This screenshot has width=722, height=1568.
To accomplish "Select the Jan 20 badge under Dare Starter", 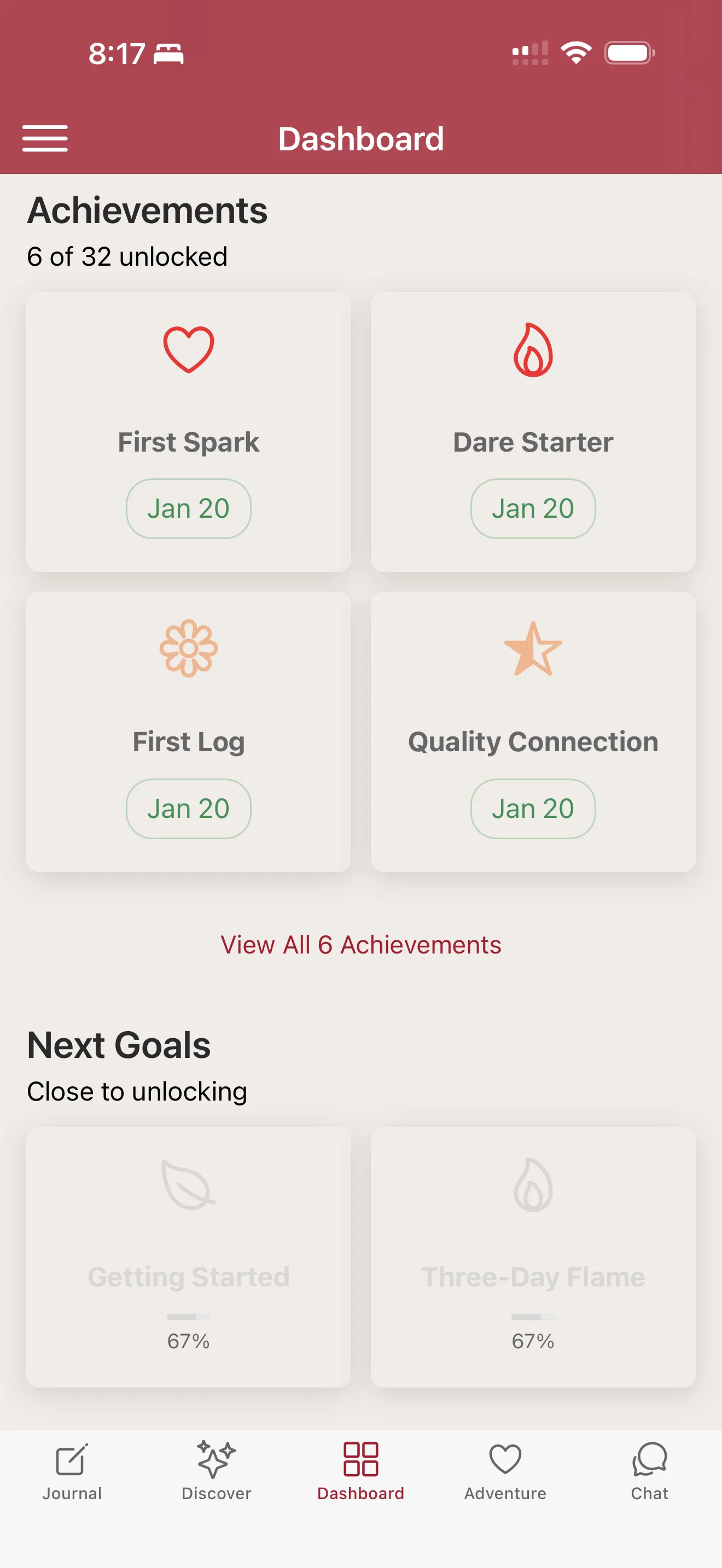I will coord(533,508).
